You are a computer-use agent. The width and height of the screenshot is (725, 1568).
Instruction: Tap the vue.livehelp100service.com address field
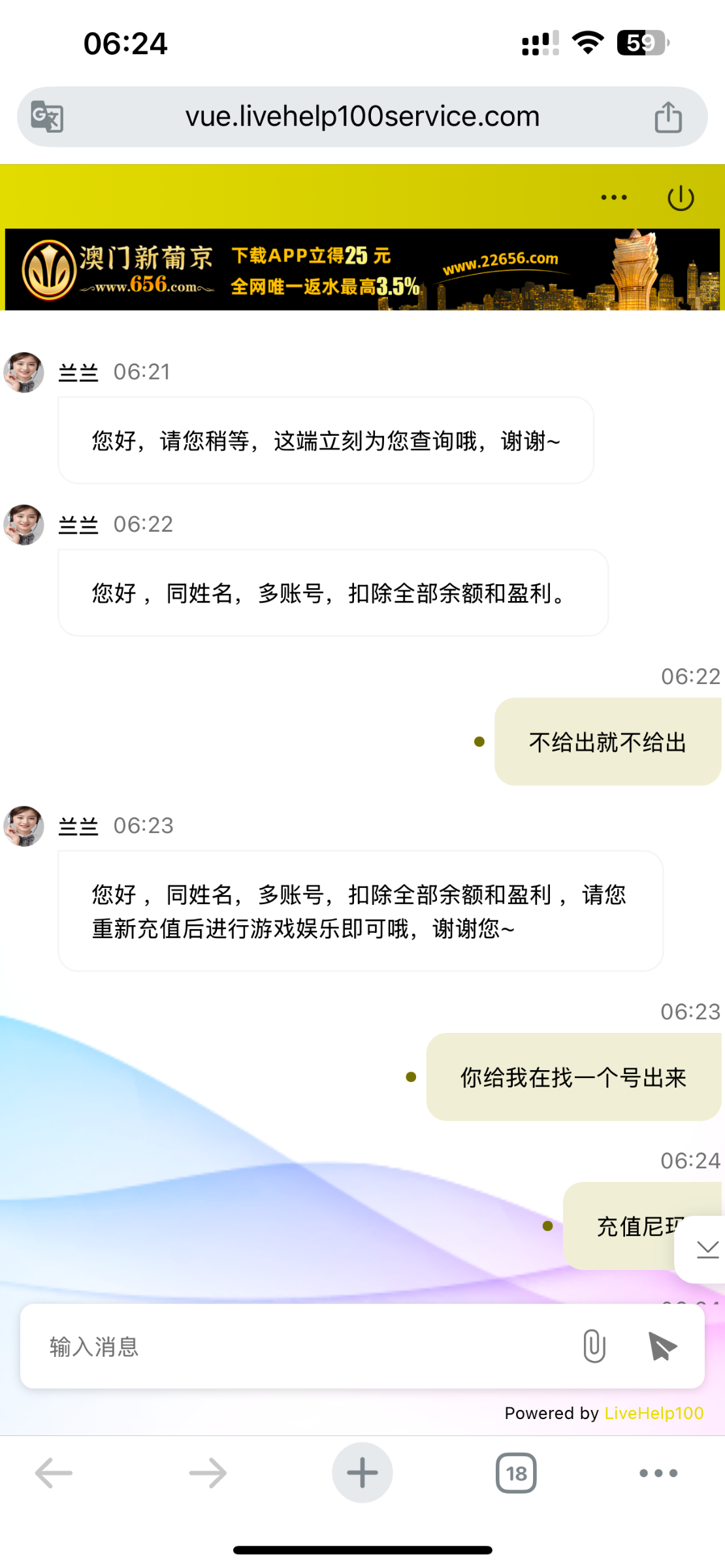coord(362,117)
